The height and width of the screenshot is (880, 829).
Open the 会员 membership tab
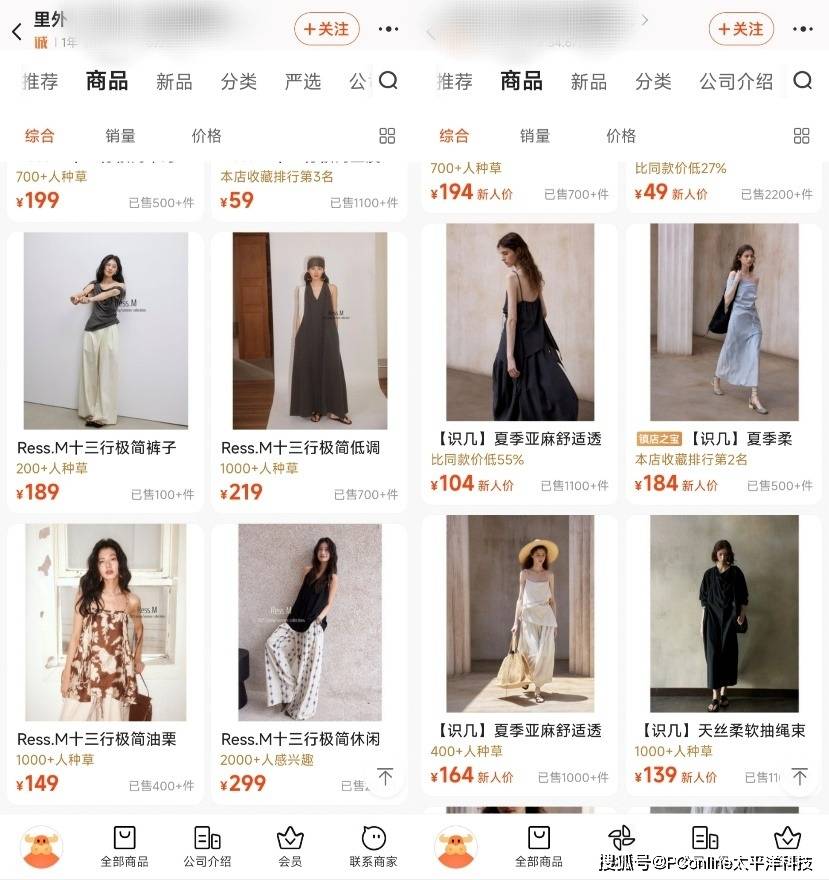coord(290,846)
